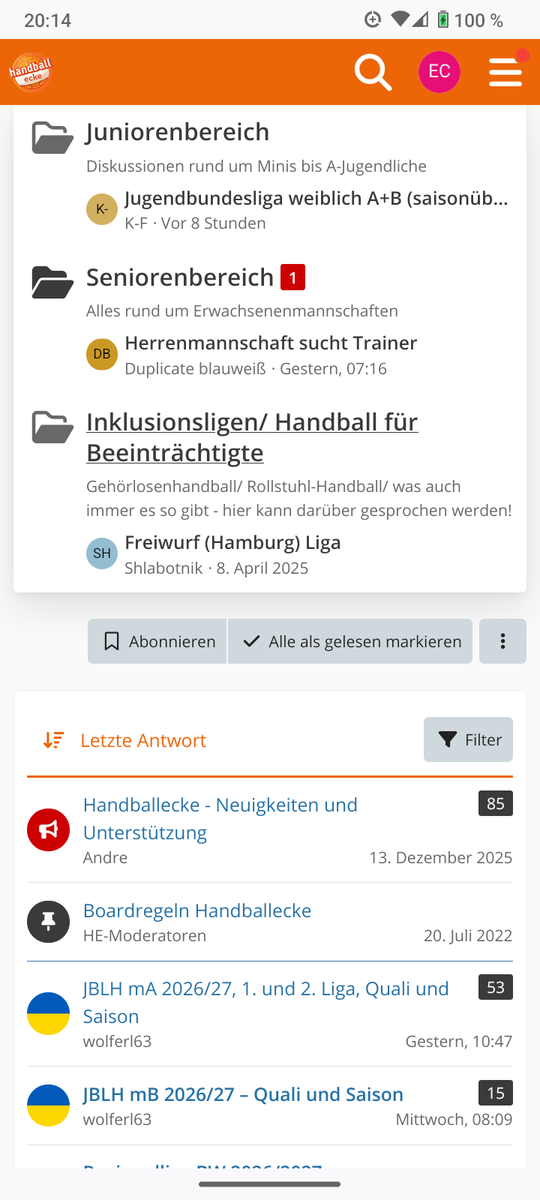Open JBLH mA 2026/27 thread

(x=266, y=1002)
